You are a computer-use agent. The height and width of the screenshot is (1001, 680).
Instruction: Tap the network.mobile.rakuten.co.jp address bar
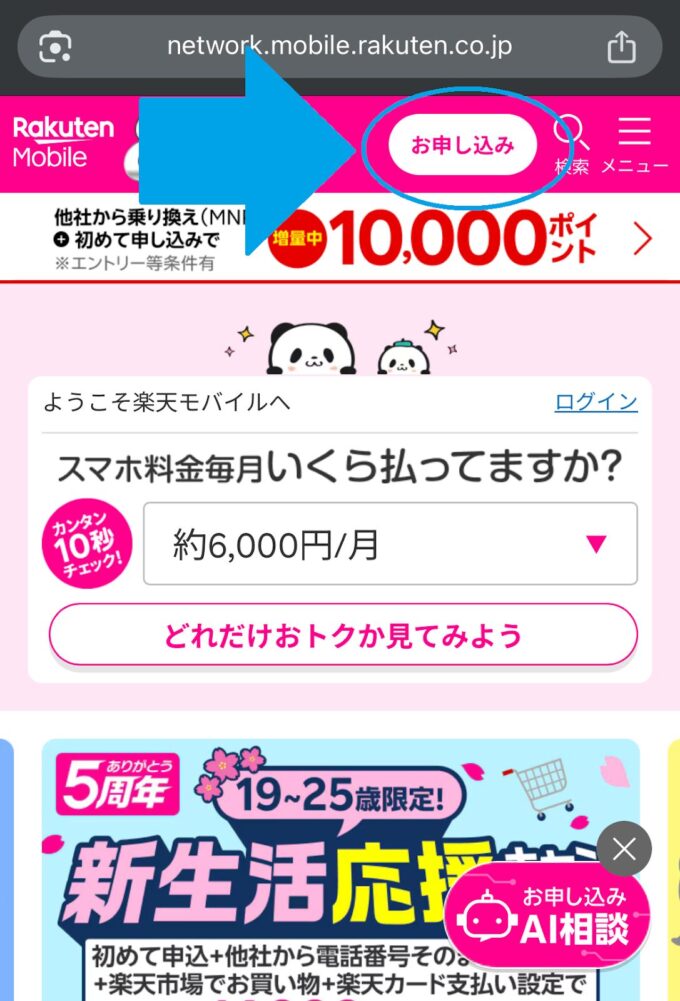click(x=340, y=46)
